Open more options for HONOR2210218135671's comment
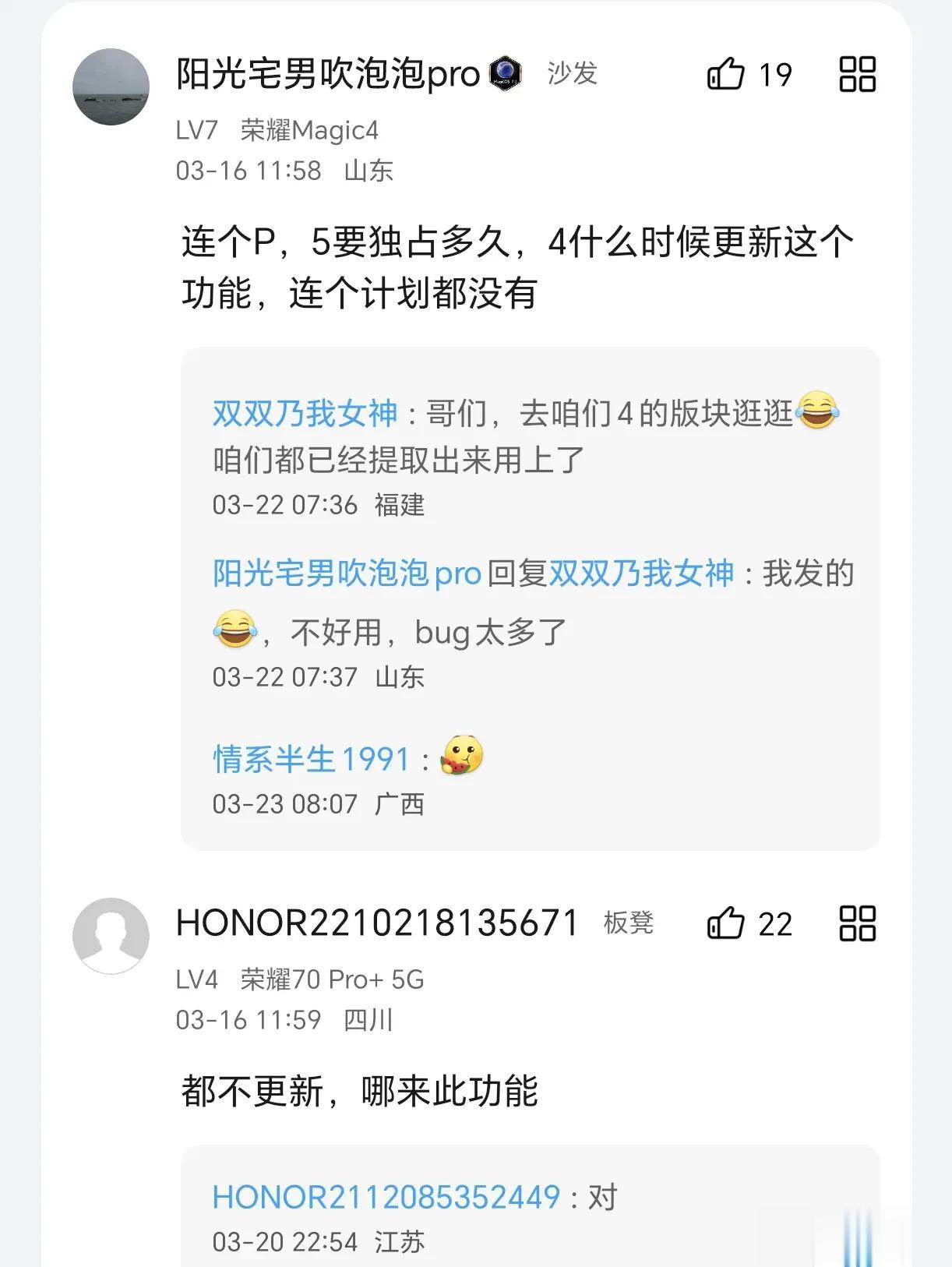952x1267 pixels. click(x=857, y=923)
